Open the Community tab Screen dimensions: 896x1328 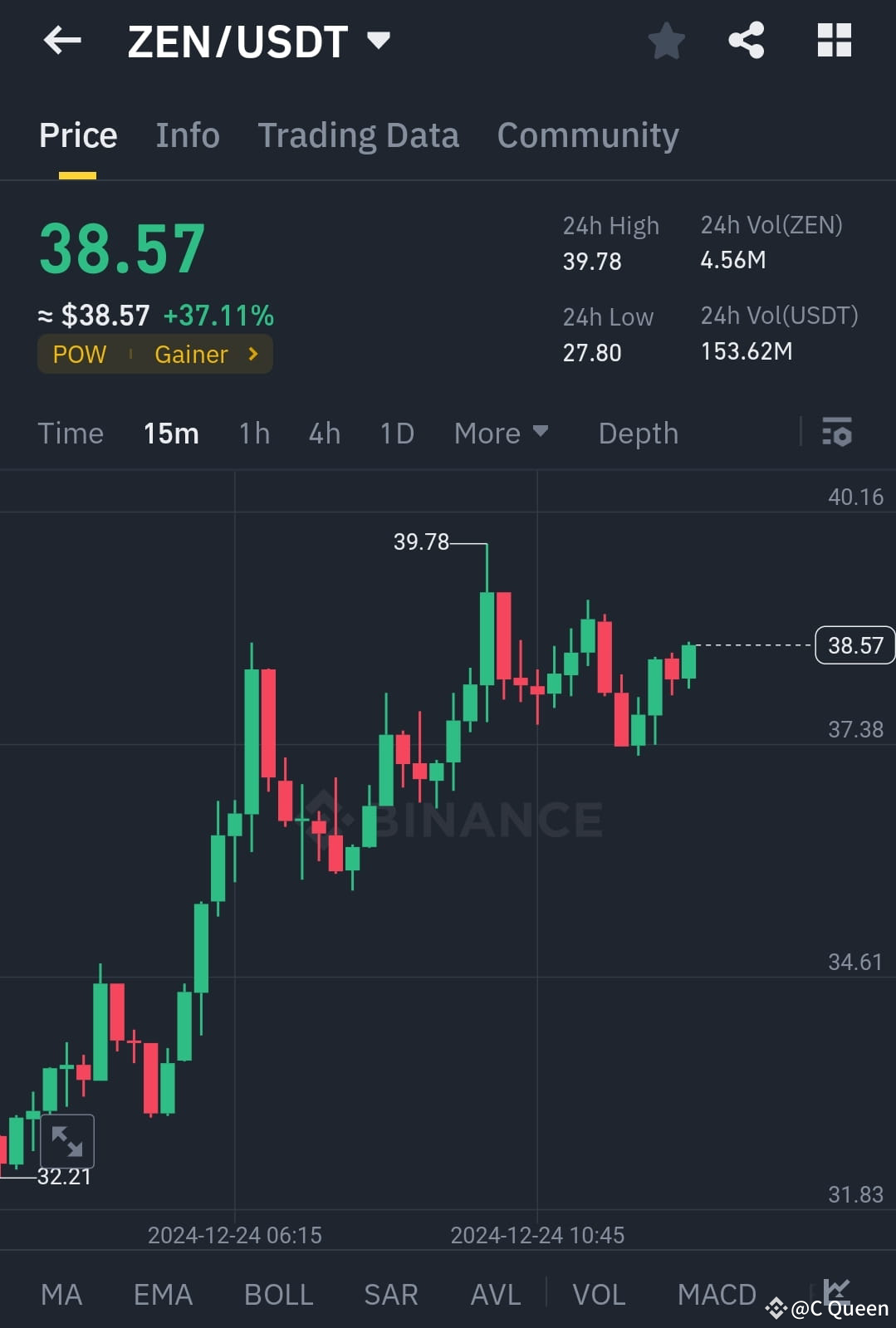point(587,135)
